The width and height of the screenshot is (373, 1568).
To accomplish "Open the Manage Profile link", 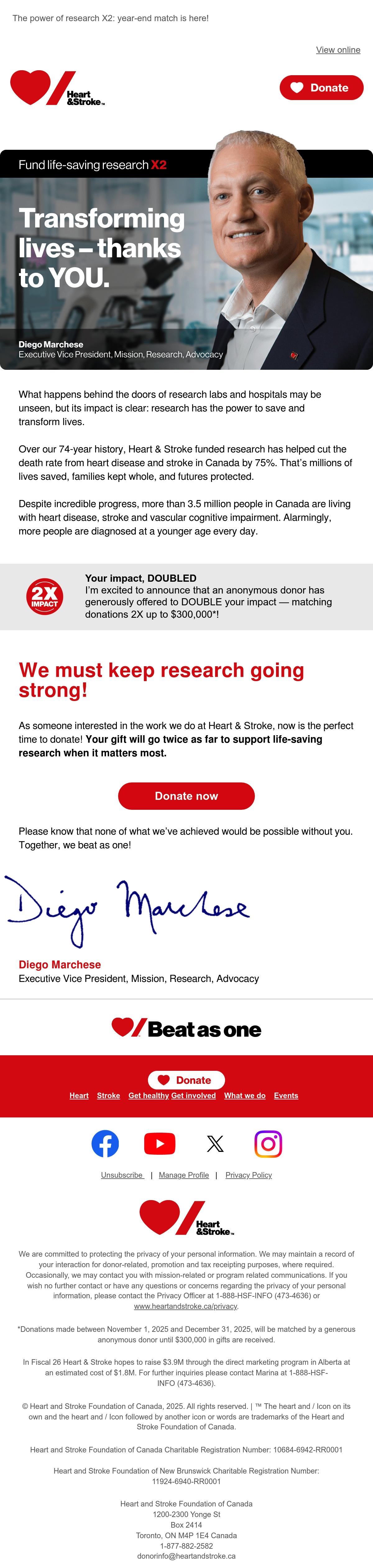I will click(x=184, y=1175).
